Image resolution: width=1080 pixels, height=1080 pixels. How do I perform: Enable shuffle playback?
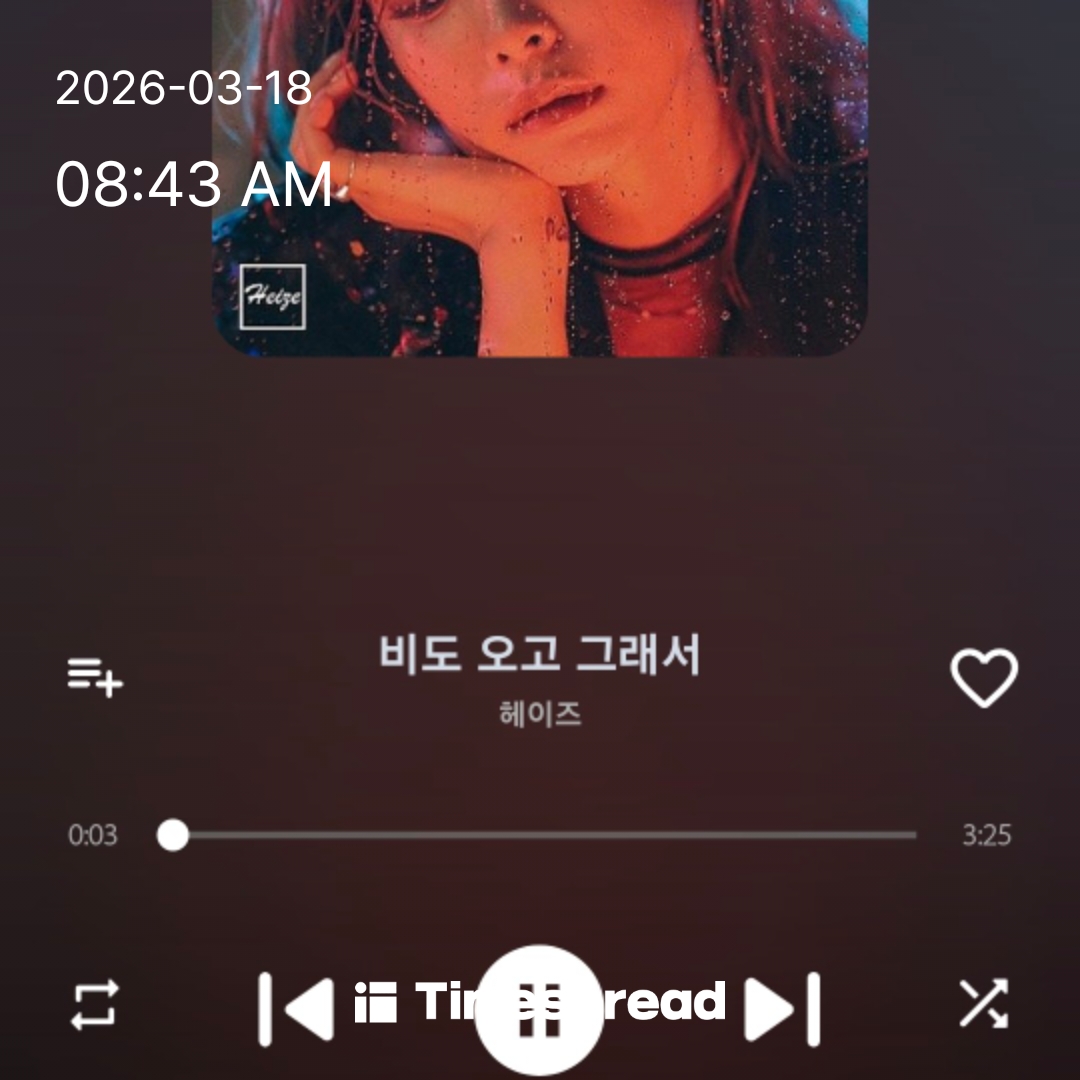983,1004
